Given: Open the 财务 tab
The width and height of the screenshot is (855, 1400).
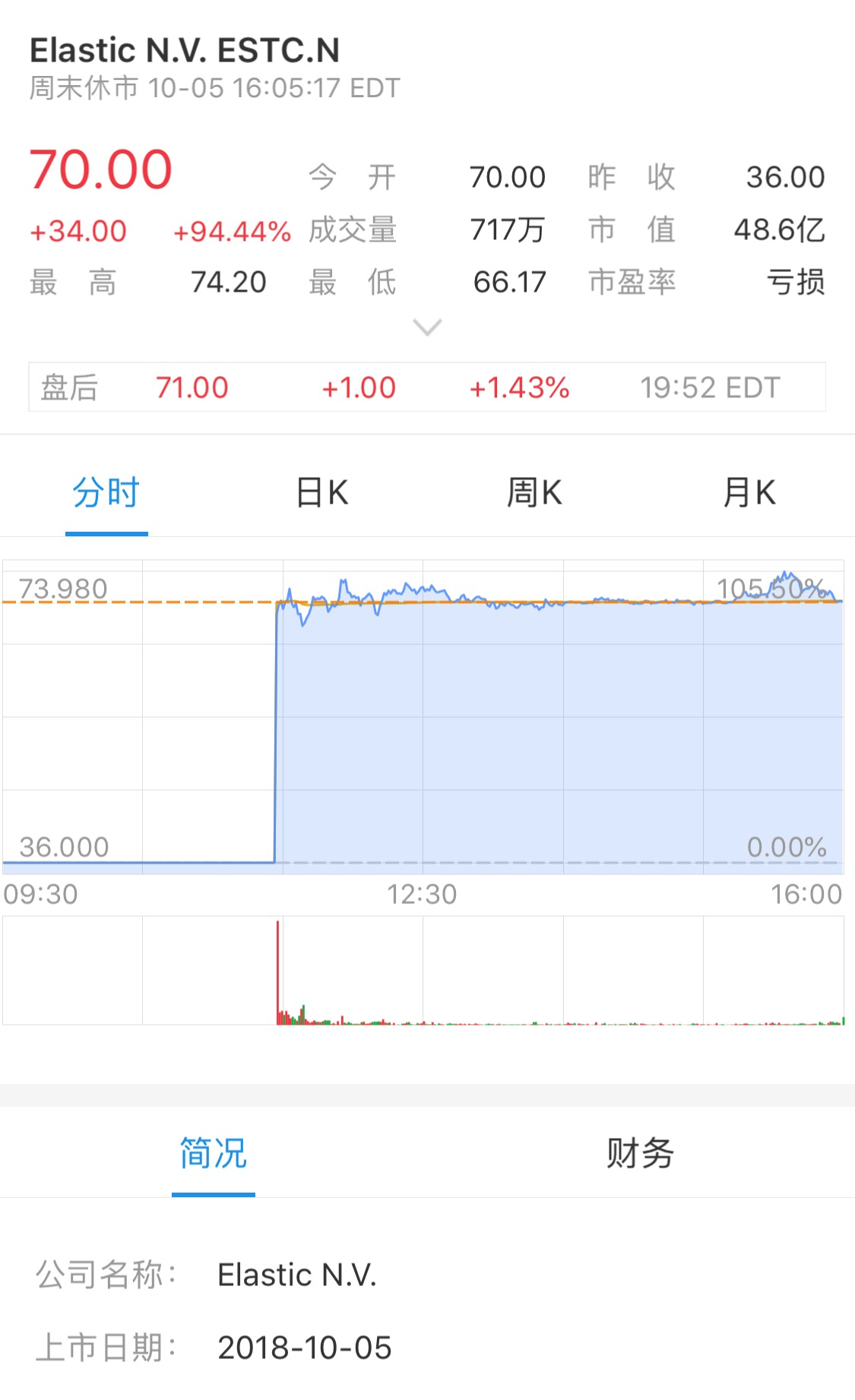Looking at the screenshot, I should pyautogui.click(x=640, y=1153).
